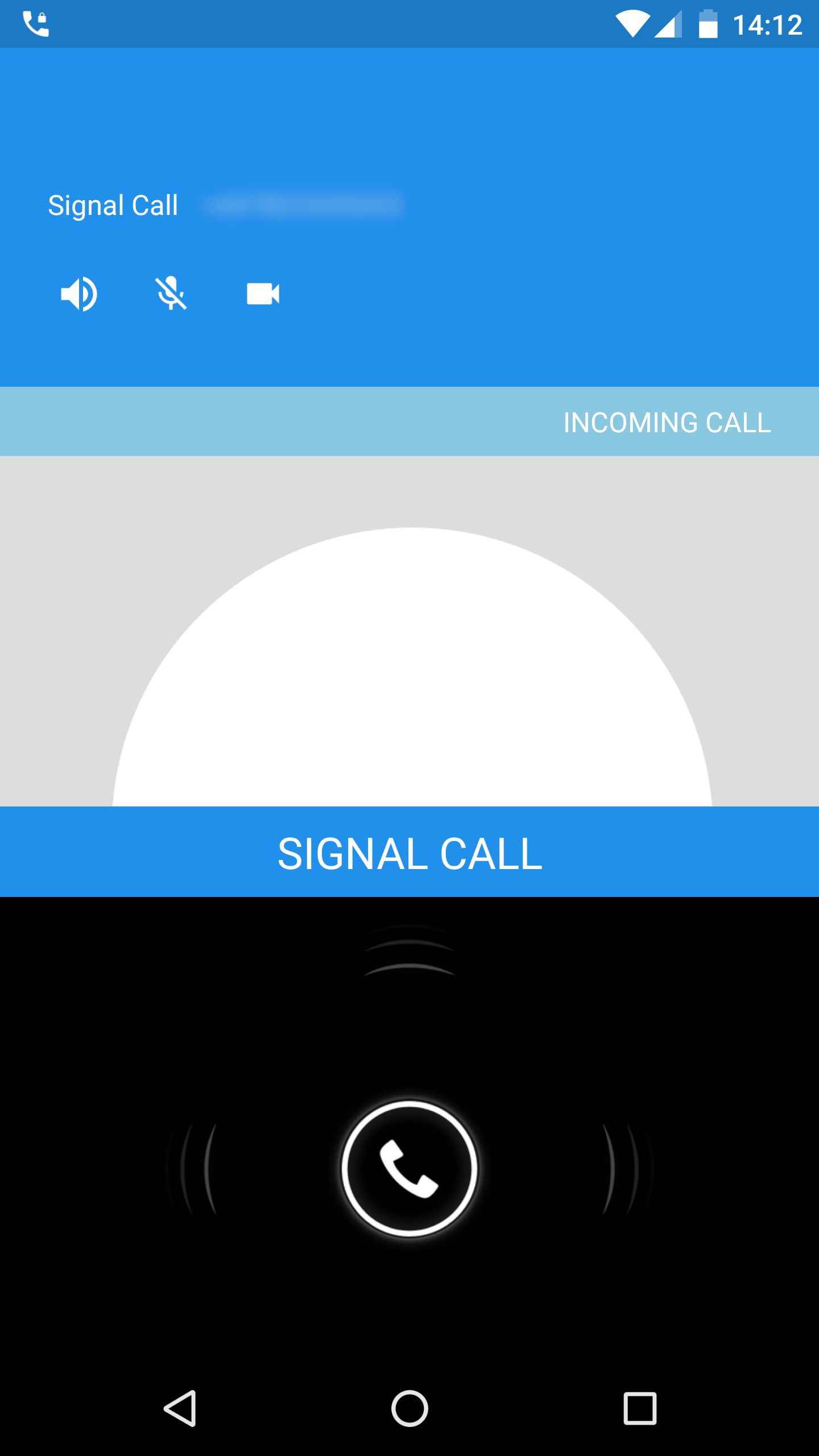Mute the microphone
The width and height of the screenshot is (819, 1456).
tap(171, 293)
